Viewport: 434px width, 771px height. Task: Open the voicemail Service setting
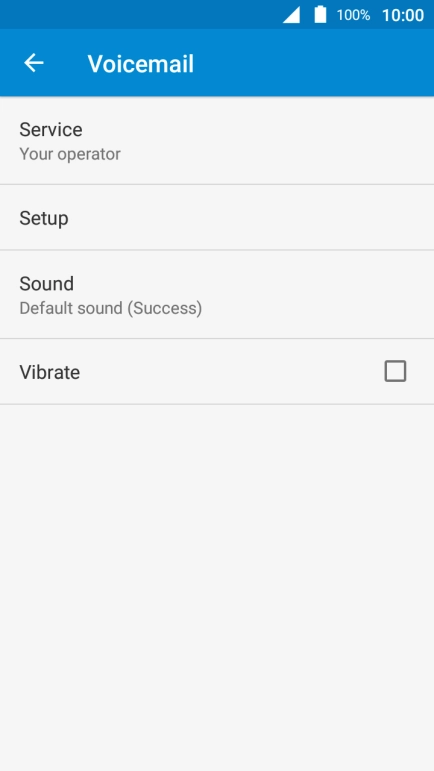coord(217,141)
